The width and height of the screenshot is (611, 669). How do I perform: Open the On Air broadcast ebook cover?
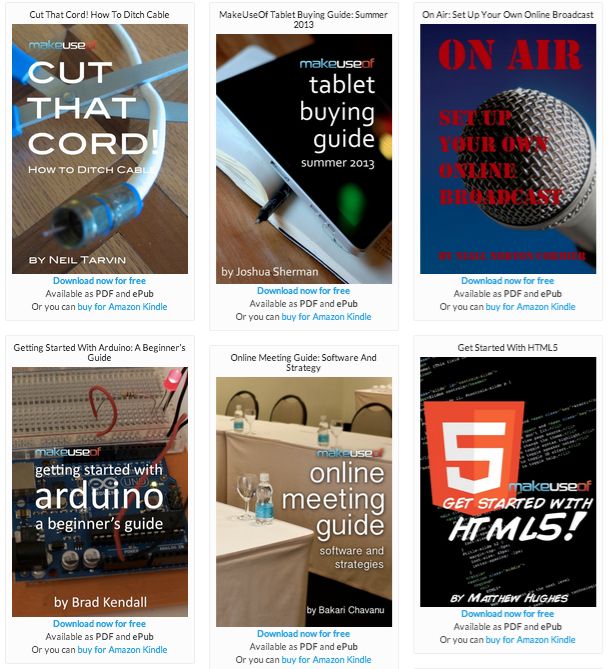coord(507,149)
